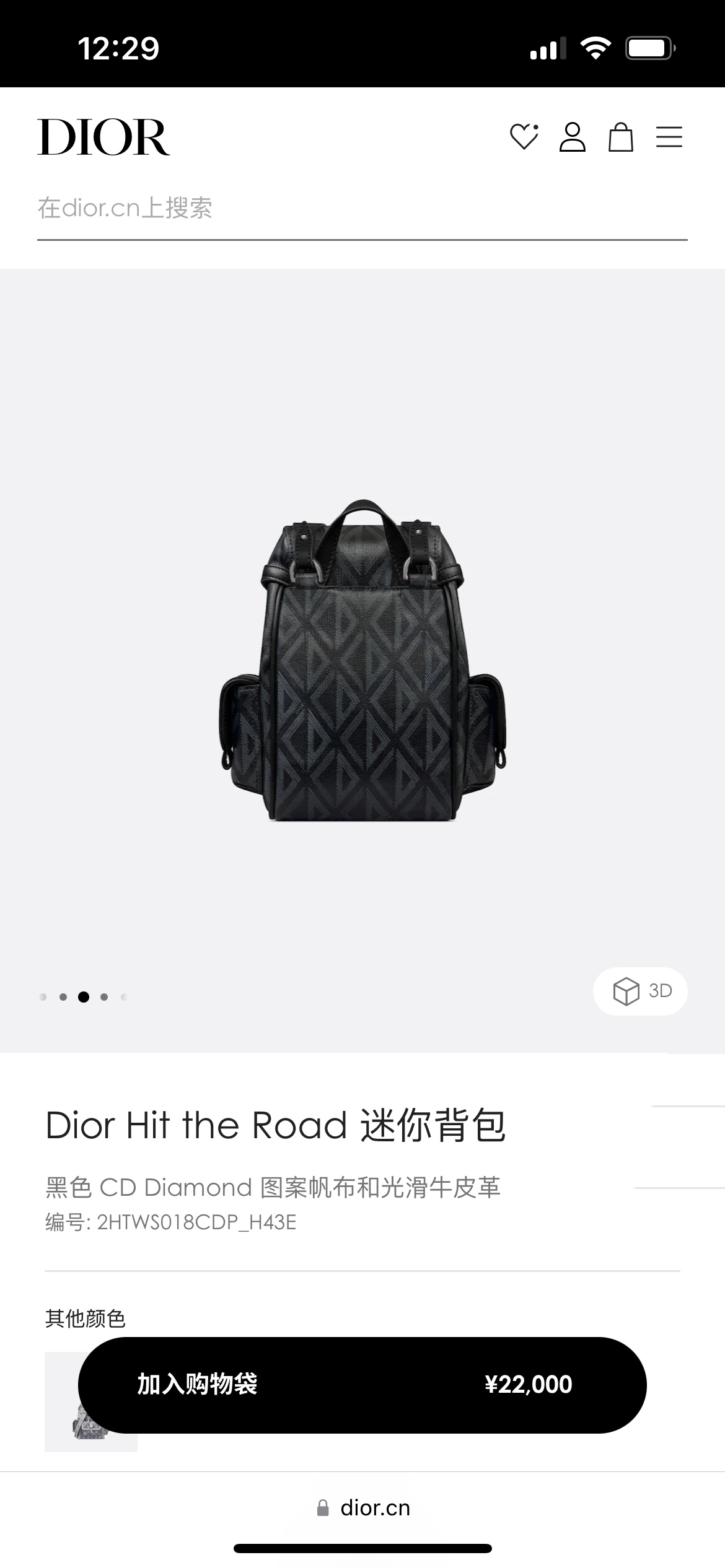The height and width of the screenshot is (1568, 725).
Task: Add the mini backpack to shopping bag
Action: 362,1385
